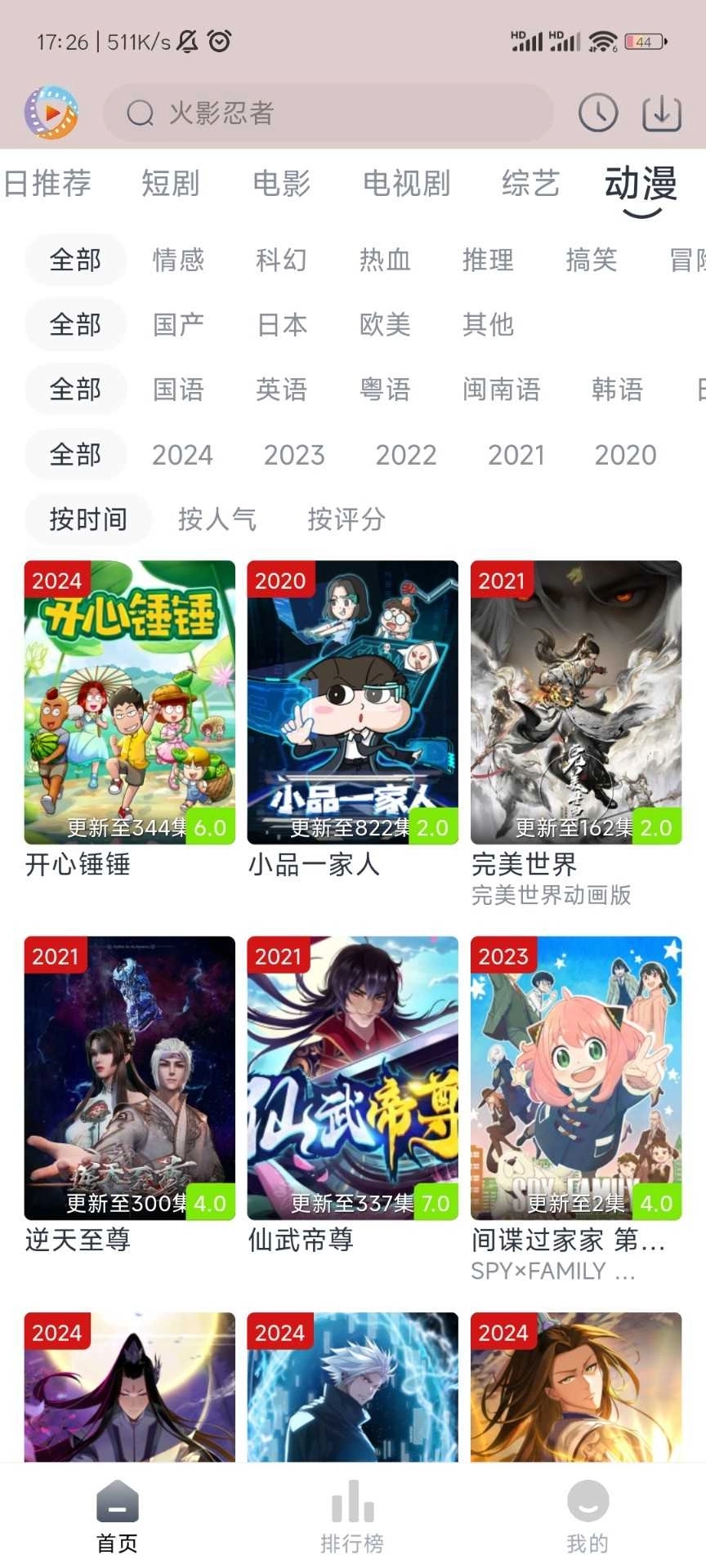Enable the 日本 region filter
This screenshot has width=706, height=1568.
(x=281, y=325)
